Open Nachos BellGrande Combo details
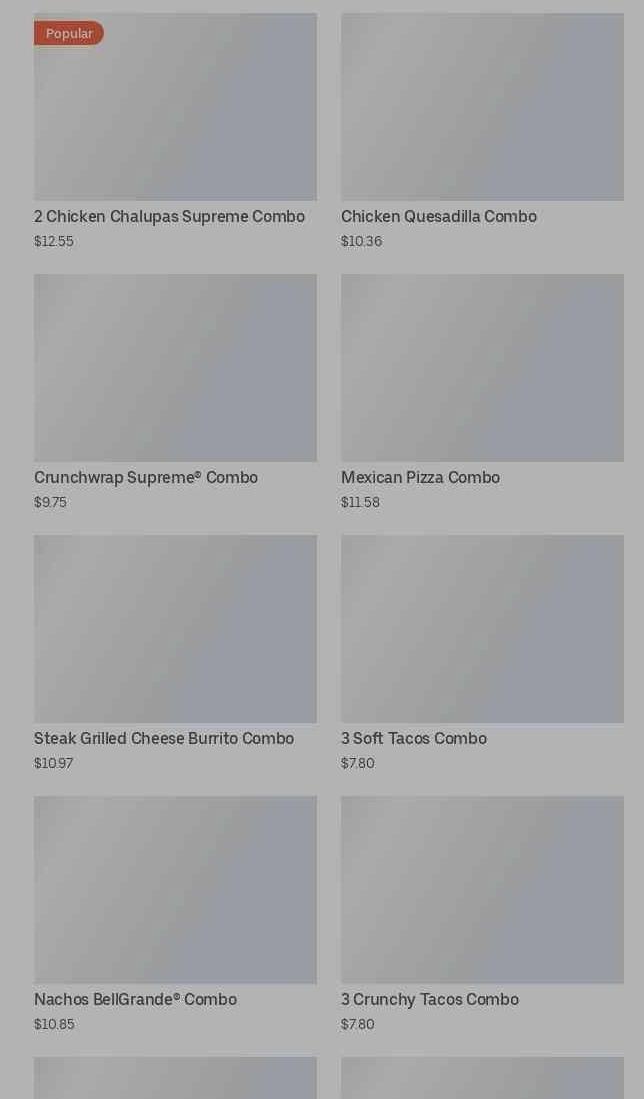This screenshot has height=1099, width=644. click(175, 890)
